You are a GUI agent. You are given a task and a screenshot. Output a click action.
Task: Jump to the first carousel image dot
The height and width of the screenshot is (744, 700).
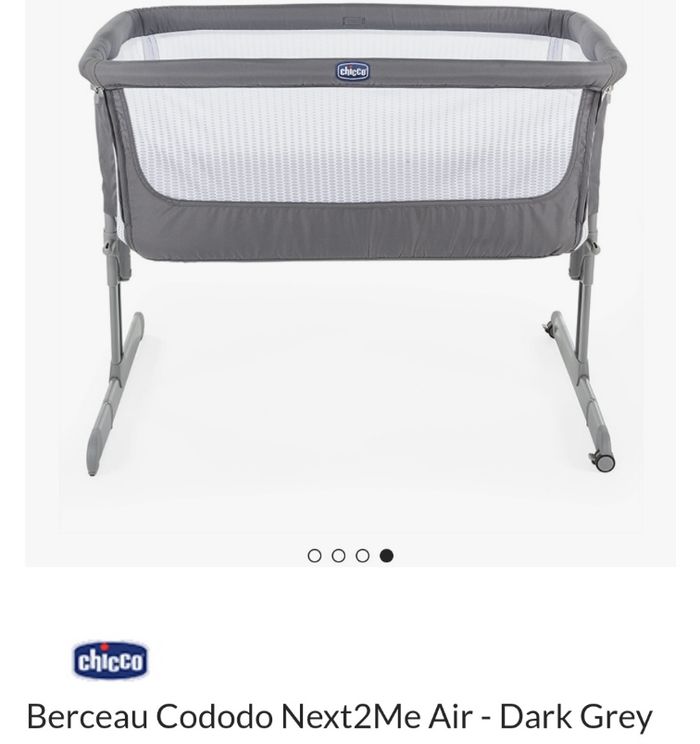pyautogui.click(x=314, y=556)
